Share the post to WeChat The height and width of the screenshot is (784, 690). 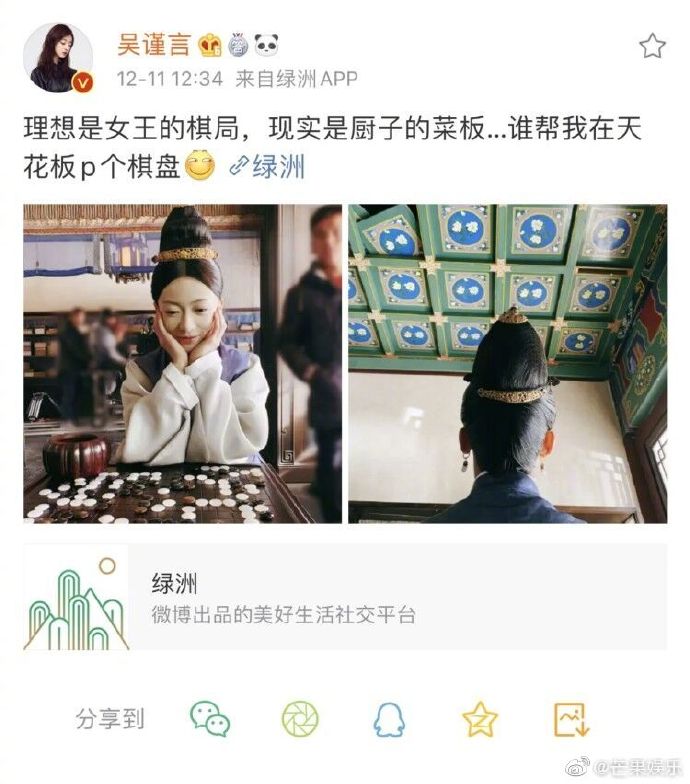[210, 718]
